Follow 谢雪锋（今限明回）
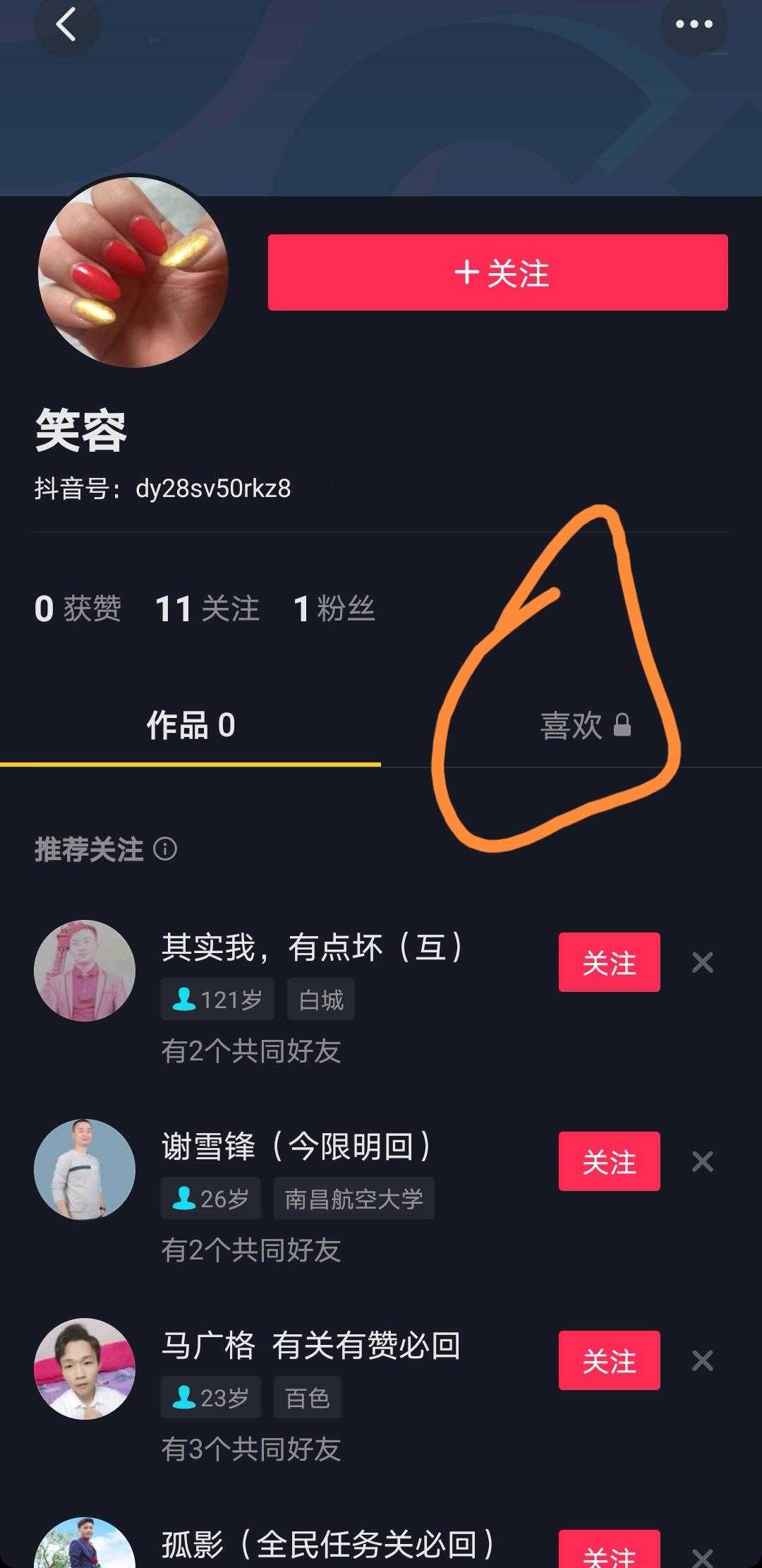Image resolution: width=762 pixels, height=1568 pixels. tap(609, 1161)
